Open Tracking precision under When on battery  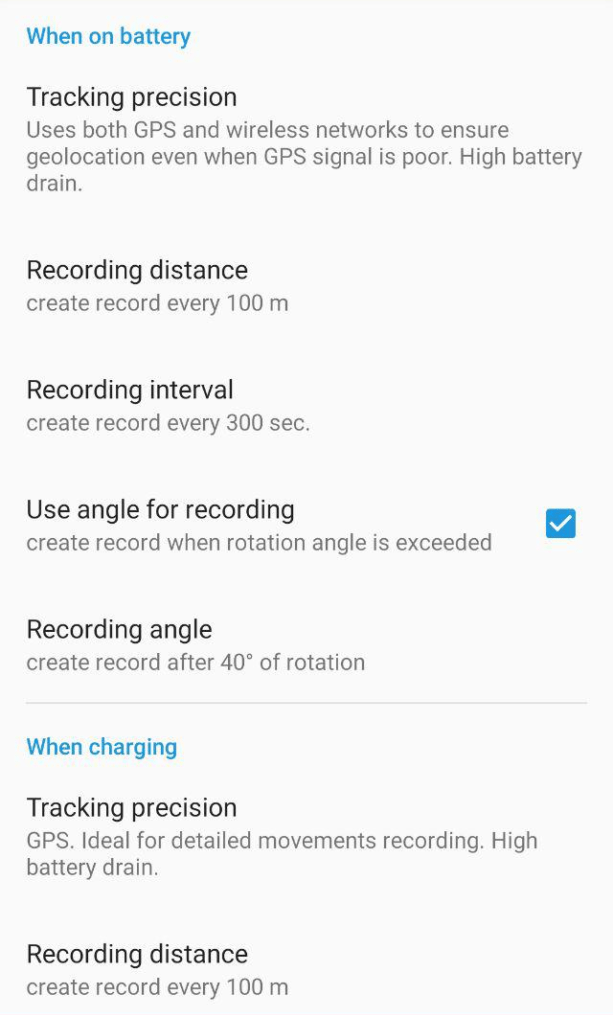click(x=306, y=139)
